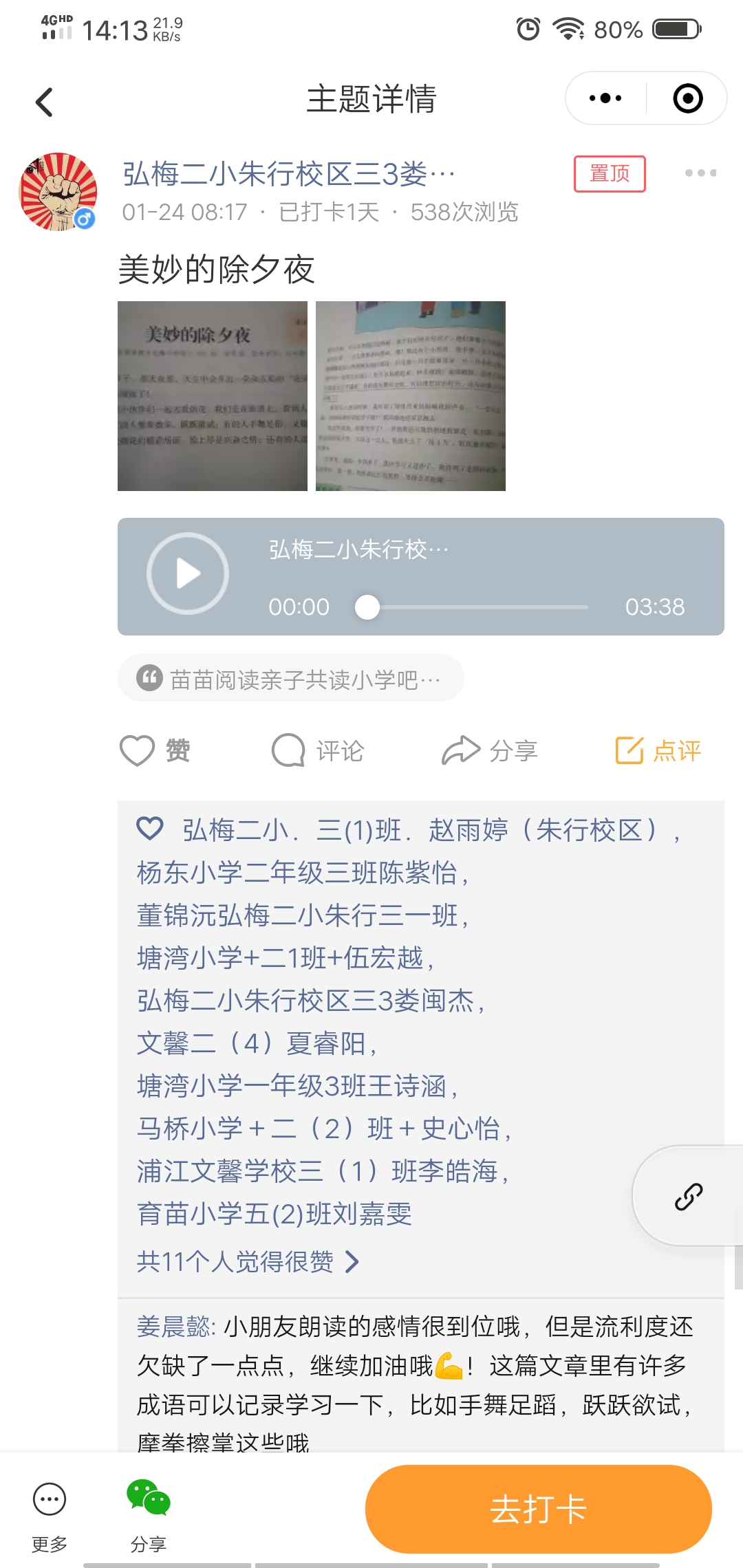Open the second book page photo

[x=410, y=396]
